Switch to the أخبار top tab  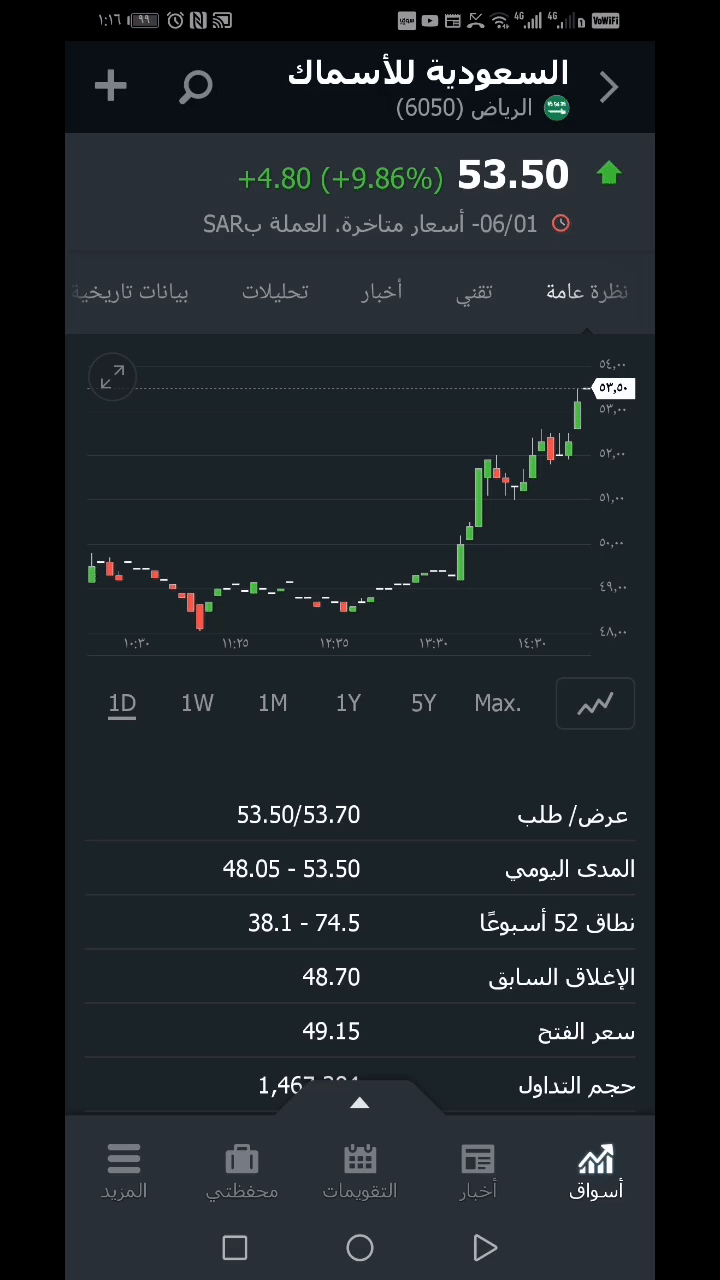(381, 292)
